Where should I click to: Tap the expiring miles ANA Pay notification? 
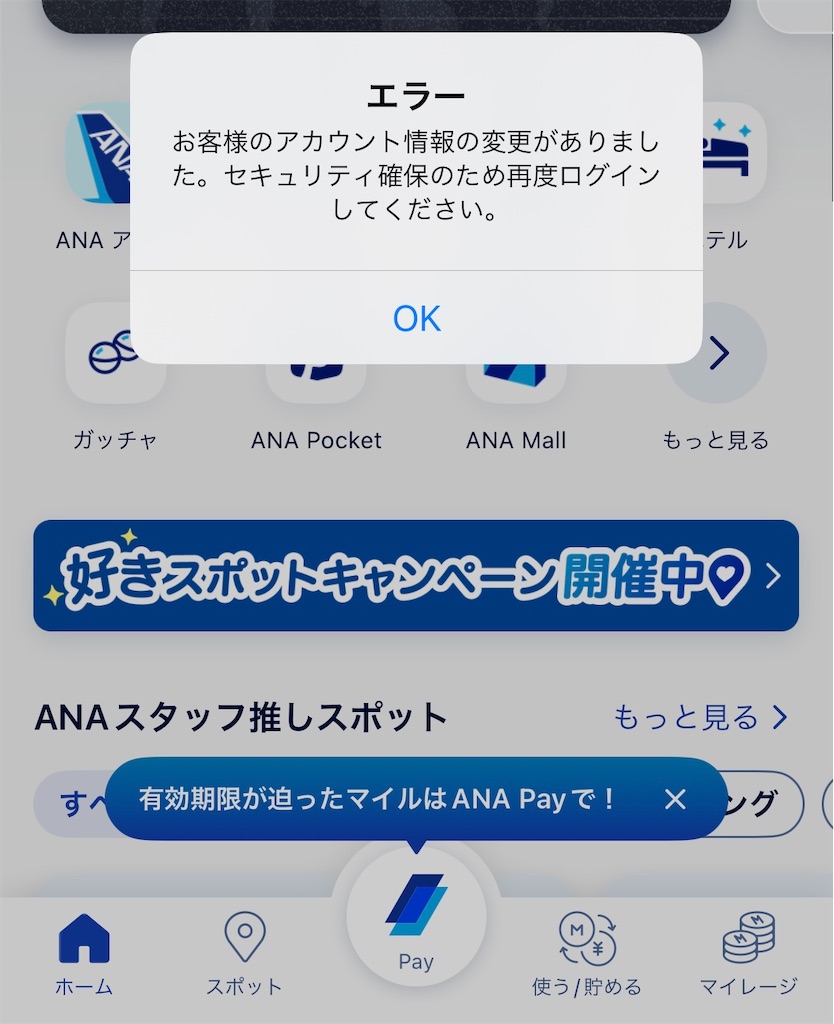pos(390,800)
